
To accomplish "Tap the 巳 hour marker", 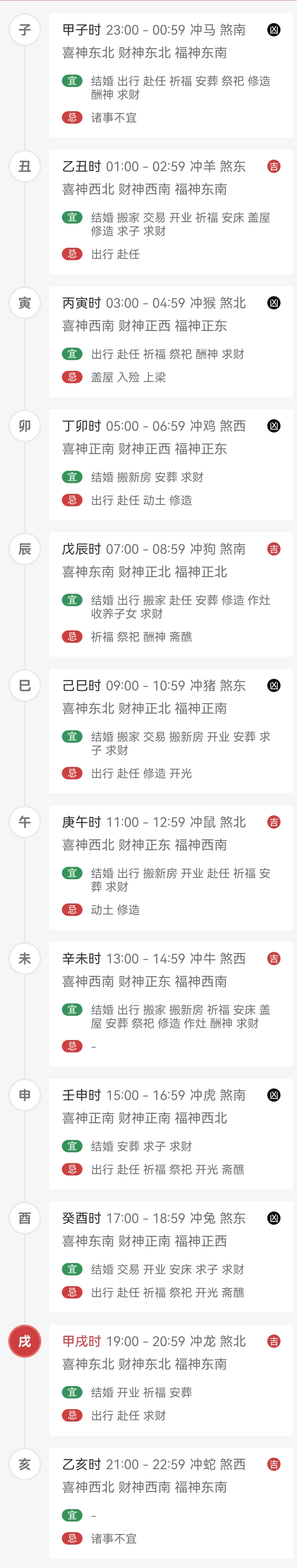I will pos(24,685).
